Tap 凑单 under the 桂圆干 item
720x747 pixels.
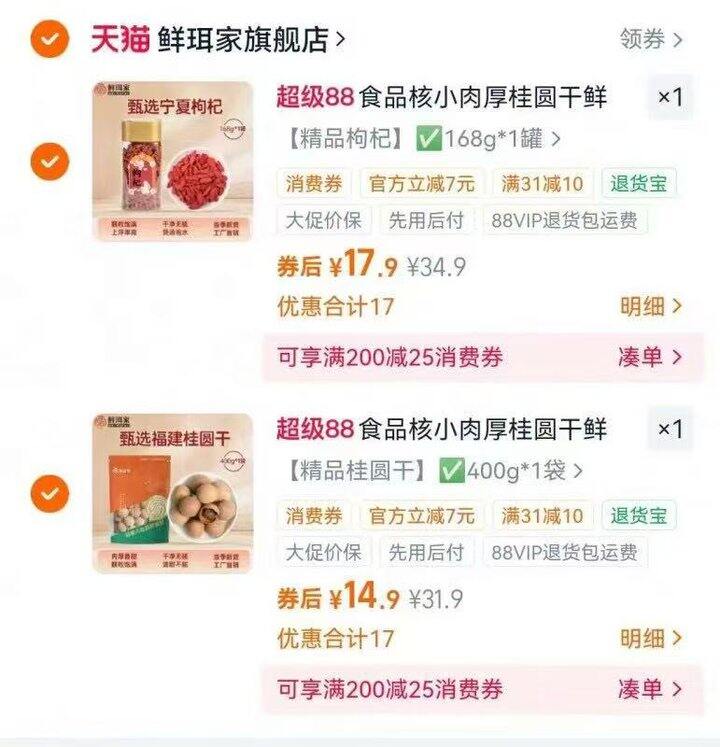[650, 689]
